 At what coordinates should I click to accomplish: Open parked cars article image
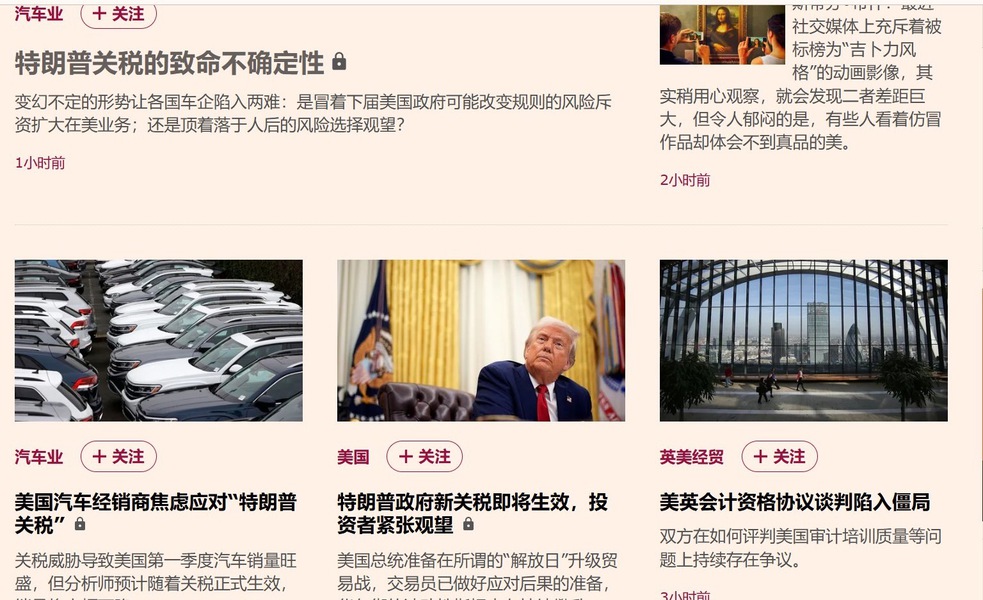tap(158, 340)
